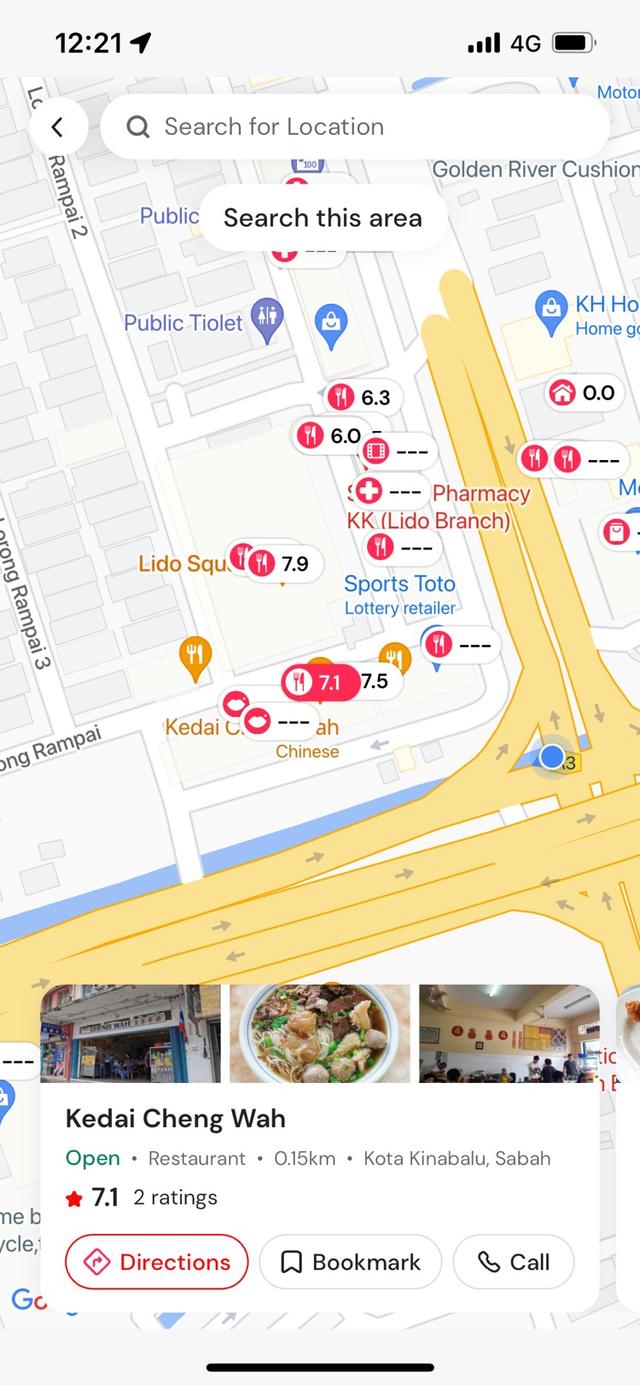
Task: Open the restaurant interior photo
Action: 508,1033
